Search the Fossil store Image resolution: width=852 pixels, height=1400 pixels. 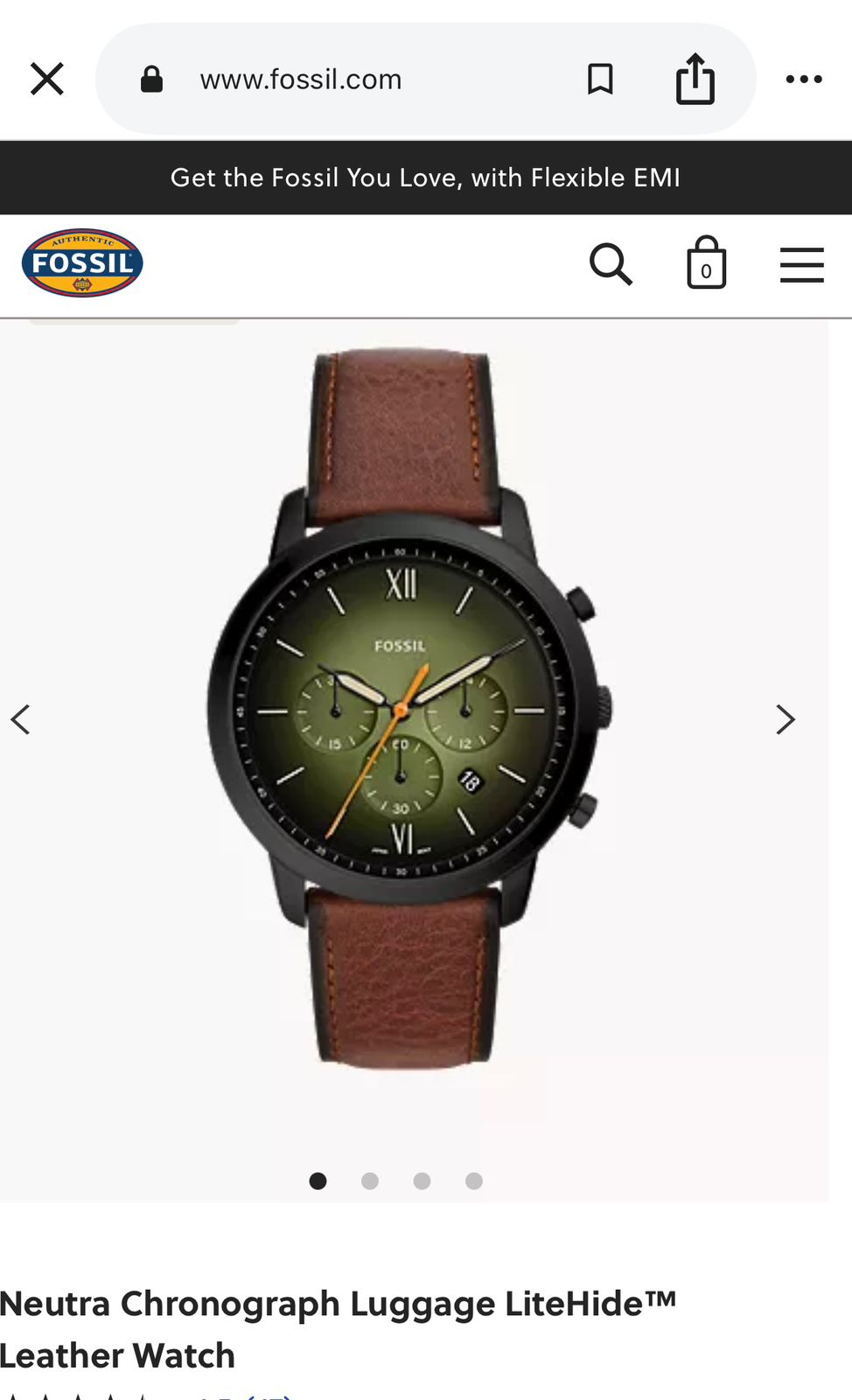point(611,264)
